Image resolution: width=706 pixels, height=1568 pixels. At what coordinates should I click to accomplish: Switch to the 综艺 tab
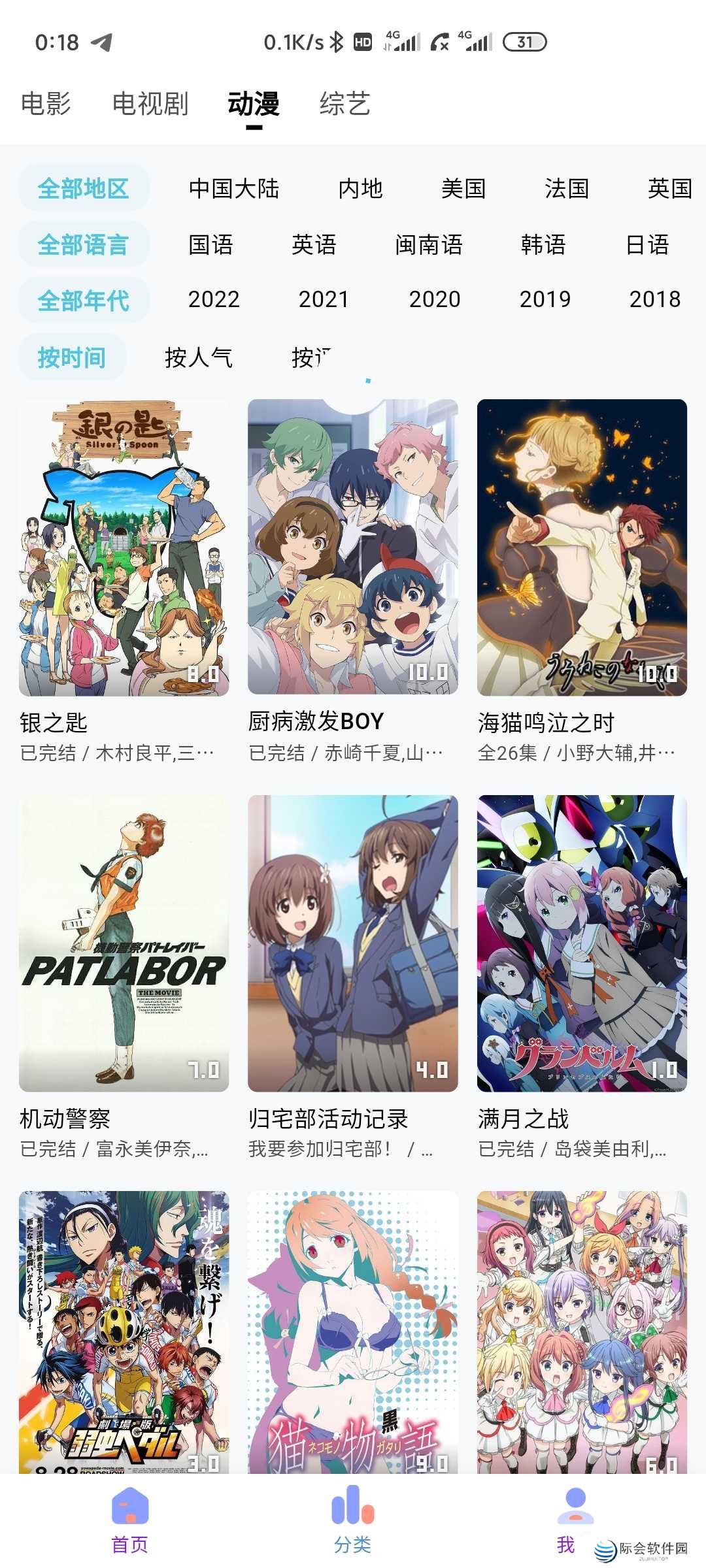point(345,105)
